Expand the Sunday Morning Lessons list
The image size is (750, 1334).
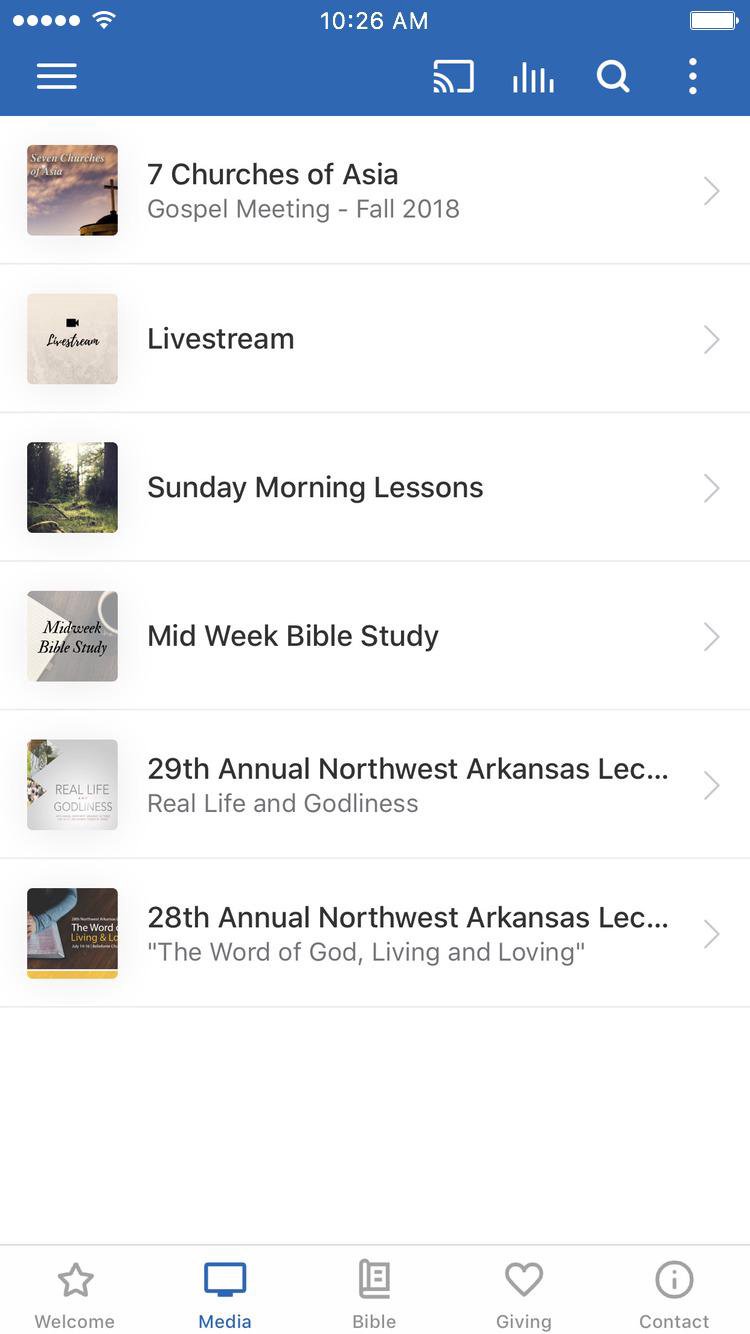pyautogui.click(x=375, y=487)
